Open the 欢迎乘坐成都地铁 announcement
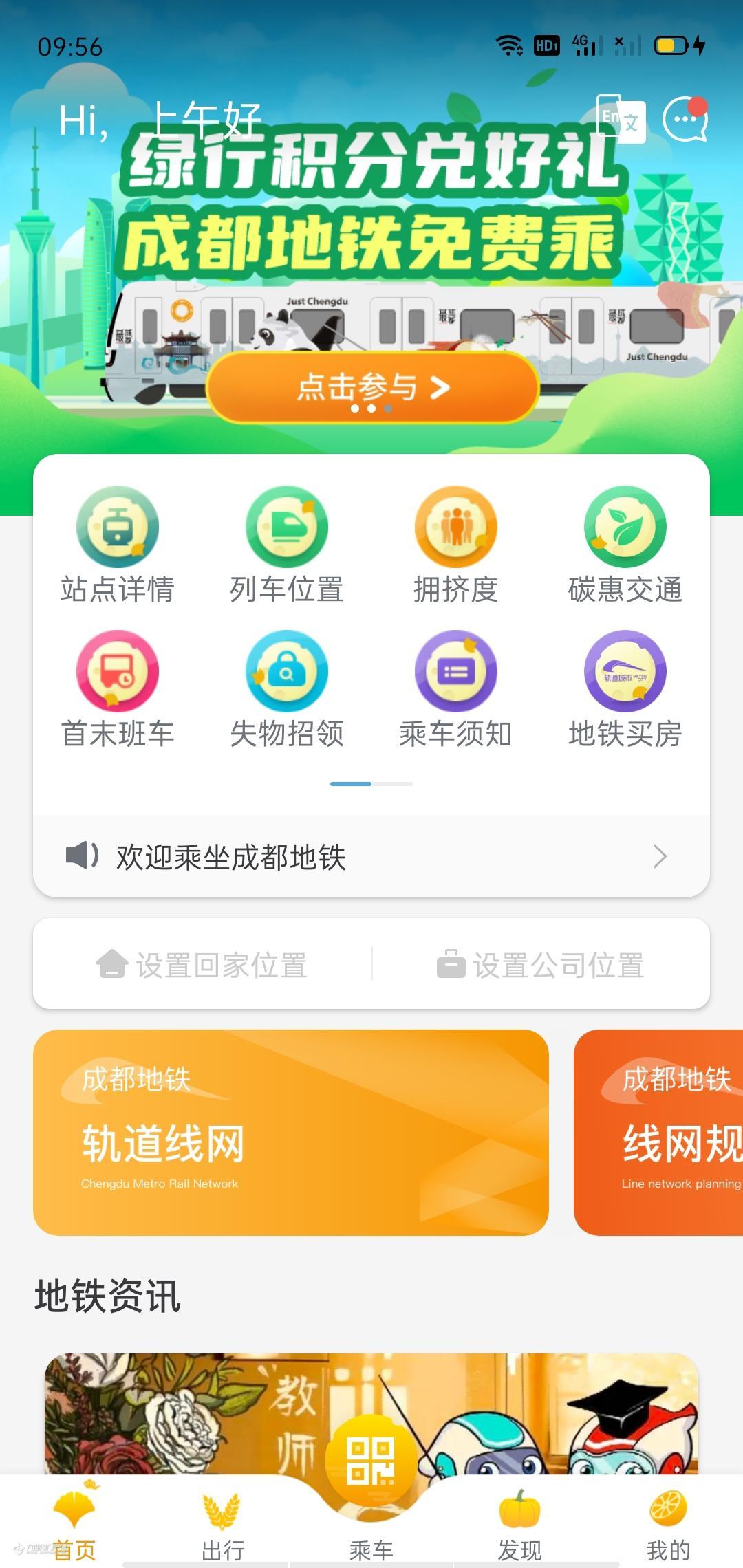The height and width of the screenshot is (1568, 743). [371, 857]
